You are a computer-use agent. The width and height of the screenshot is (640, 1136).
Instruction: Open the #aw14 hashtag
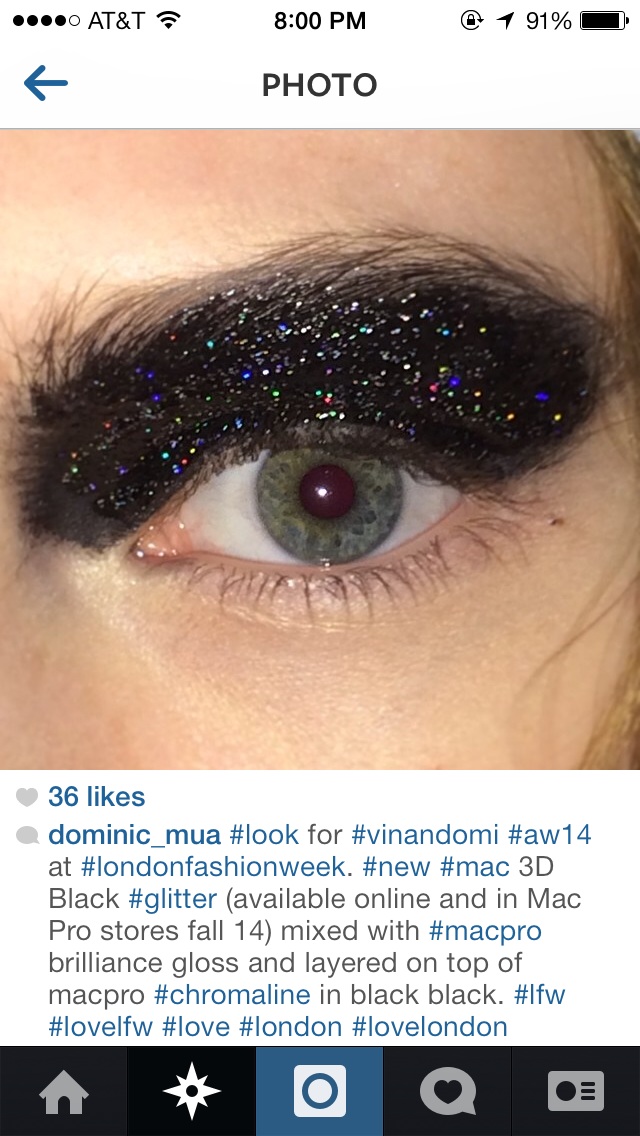549,835
